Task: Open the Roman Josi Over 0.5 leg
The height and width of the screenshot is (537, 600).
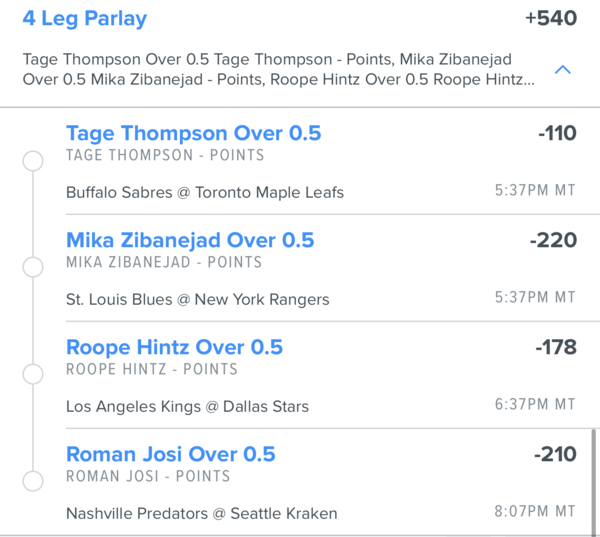Action: [170, 454]
